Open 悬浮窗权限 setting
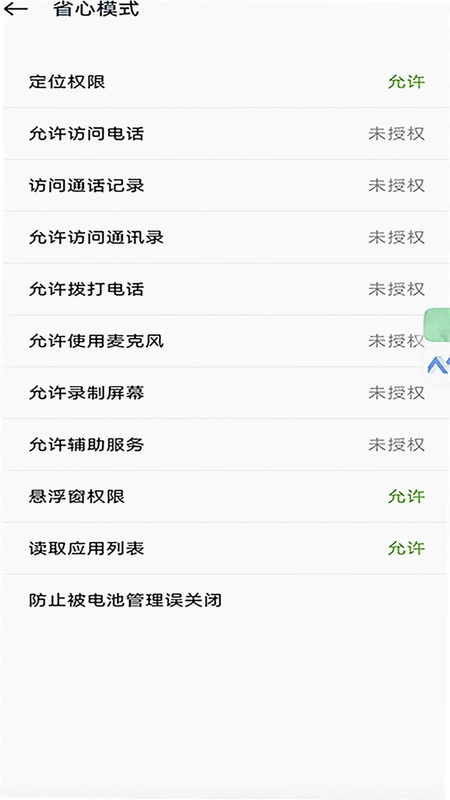 click(x=225, y=496)
